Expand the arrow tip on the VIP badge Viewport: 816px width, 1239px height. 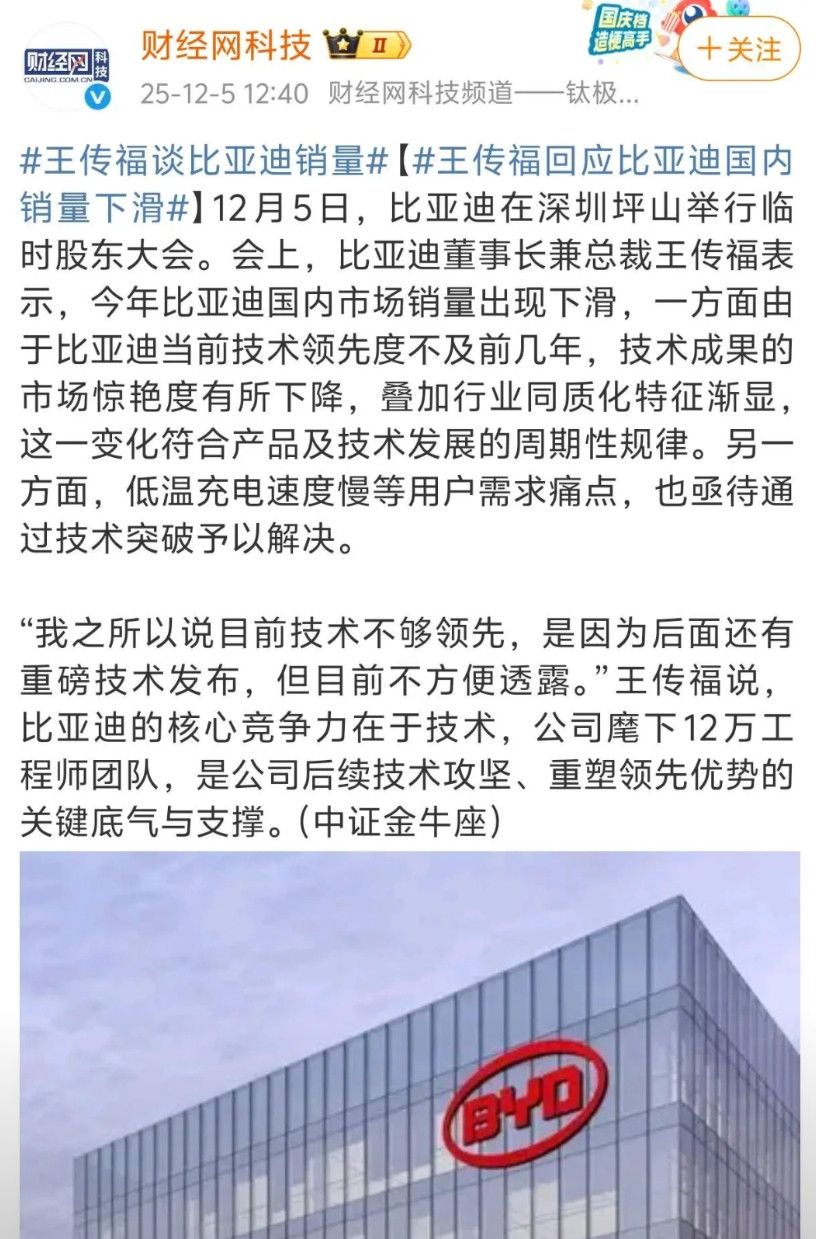tap(407, 44)
